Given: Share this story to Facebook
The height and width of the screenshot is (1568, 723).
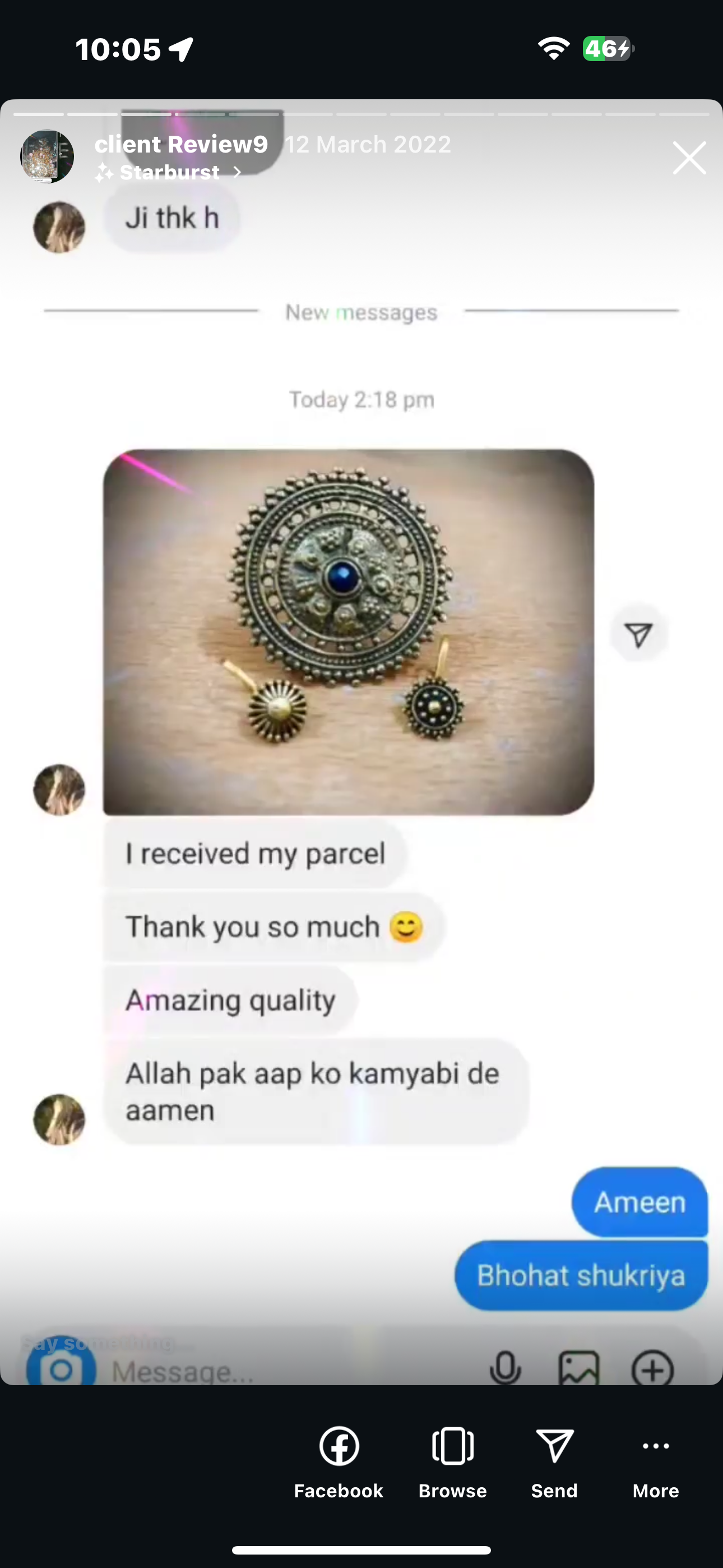Looking at the screenshot, I should [x=339, y=1461].
